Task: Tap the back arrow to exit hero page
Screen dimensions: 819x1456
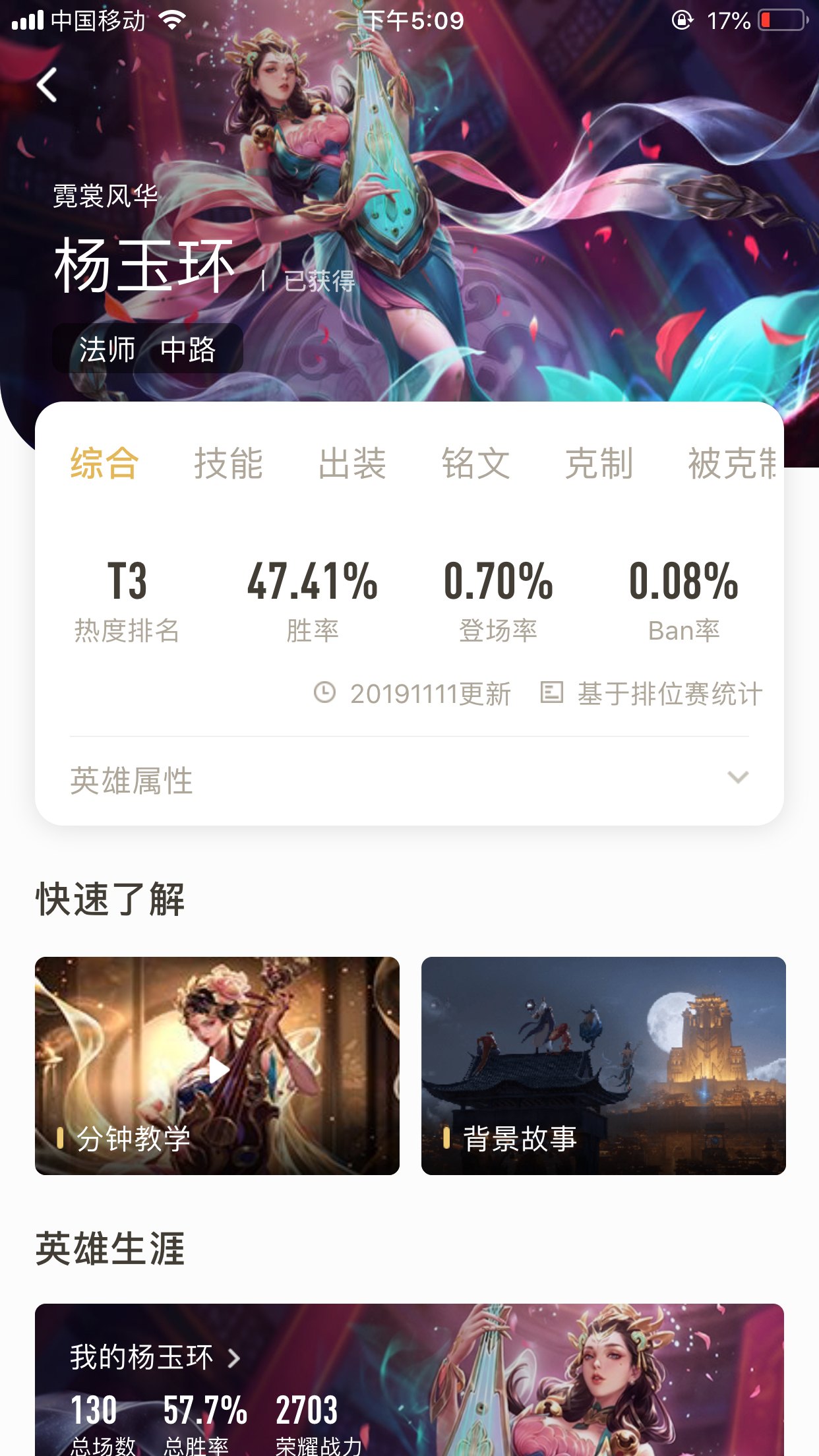Action: 46,86
